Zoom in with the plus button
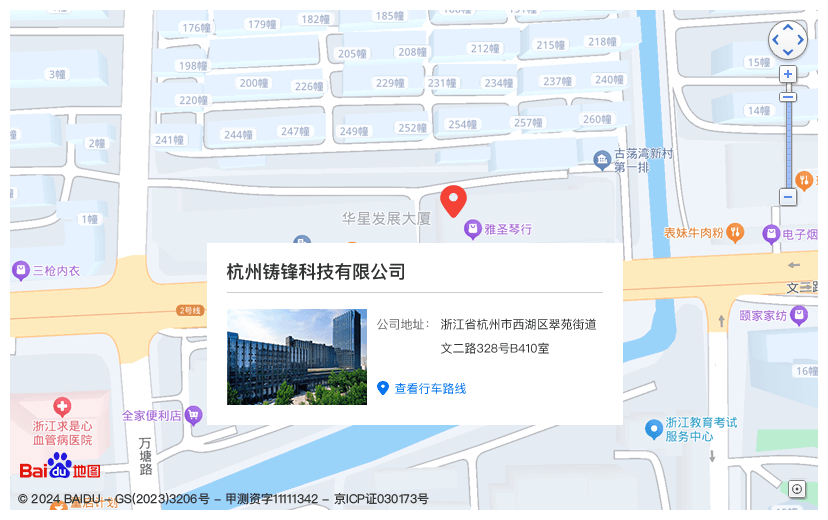 (x=788, y=74)
